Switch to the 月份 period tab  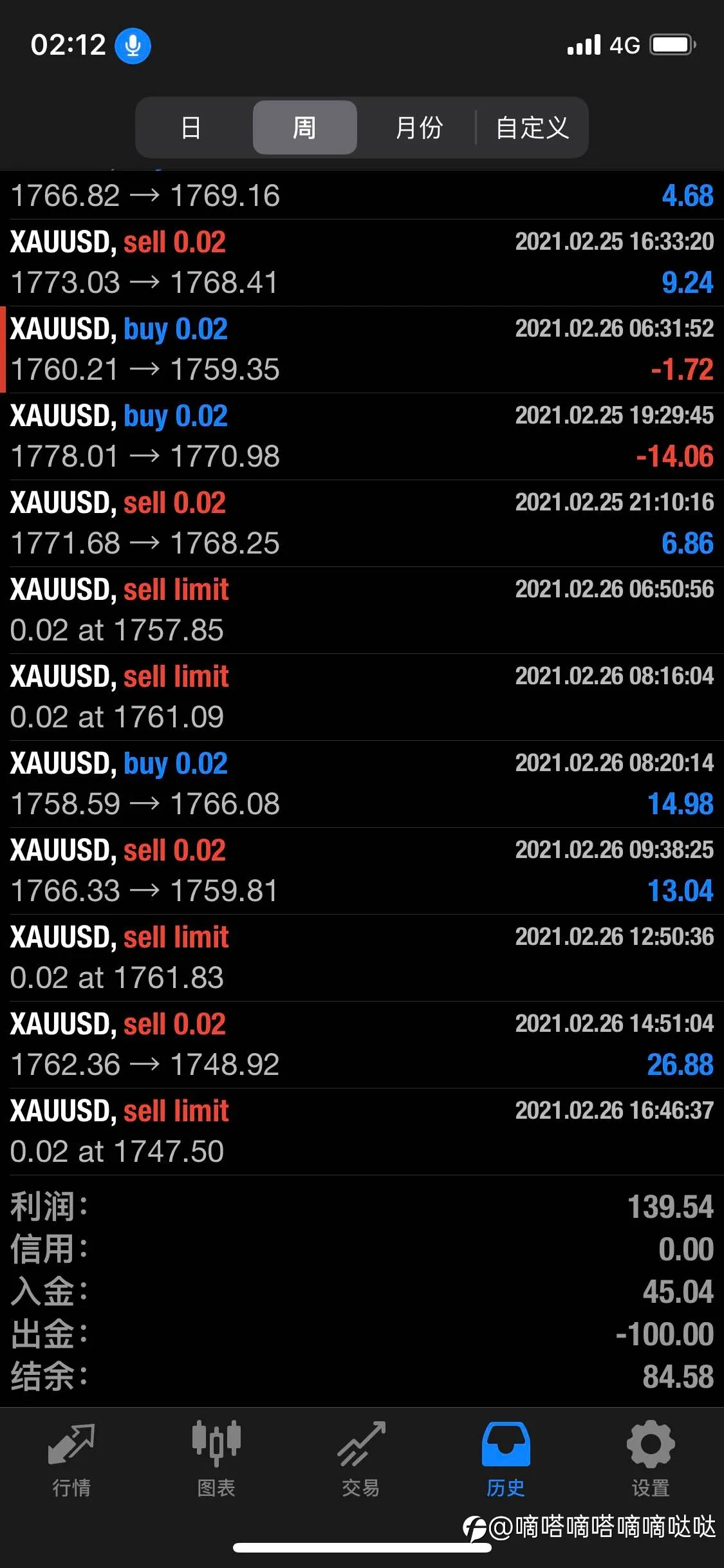[x=419, y=127]
